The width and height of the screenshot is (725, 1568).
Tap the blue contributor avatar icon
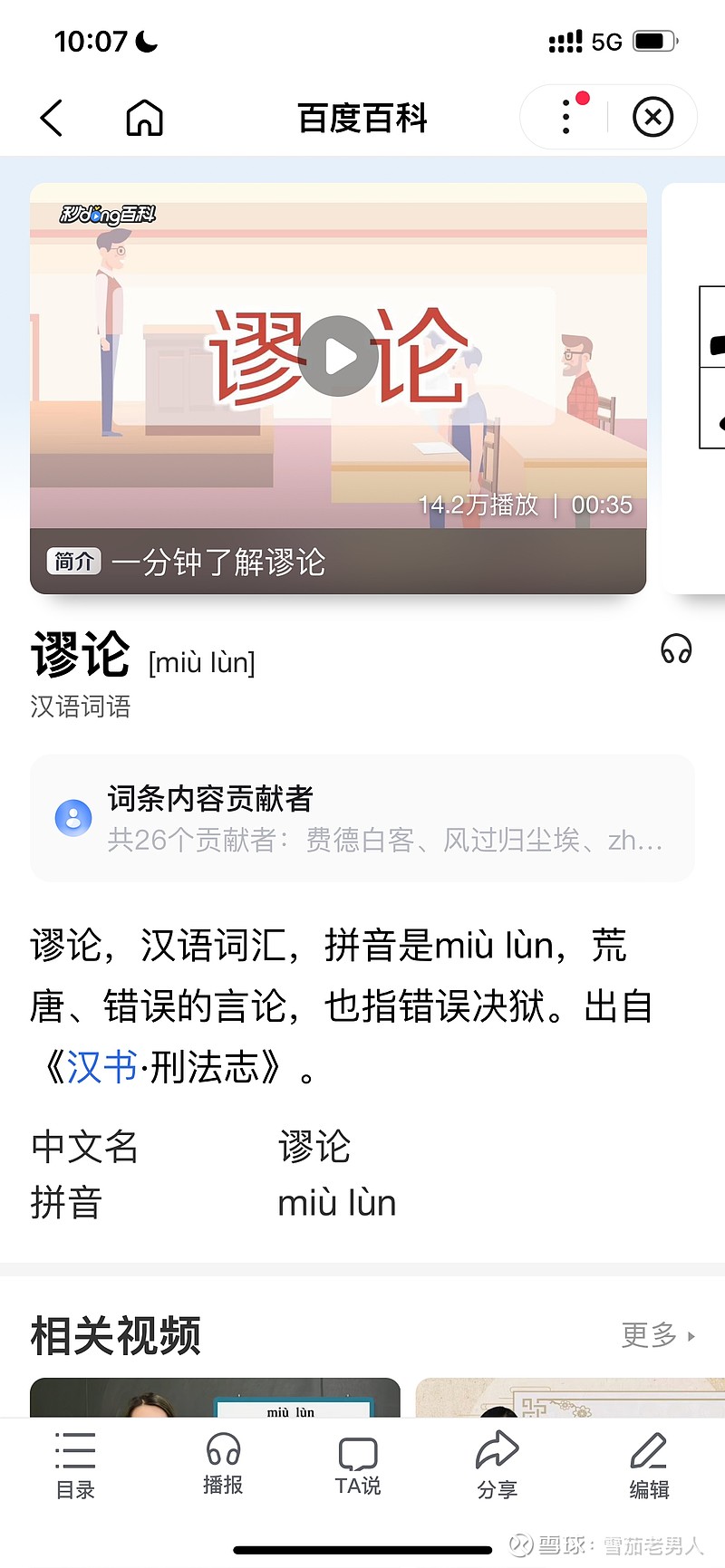point(73,817)
